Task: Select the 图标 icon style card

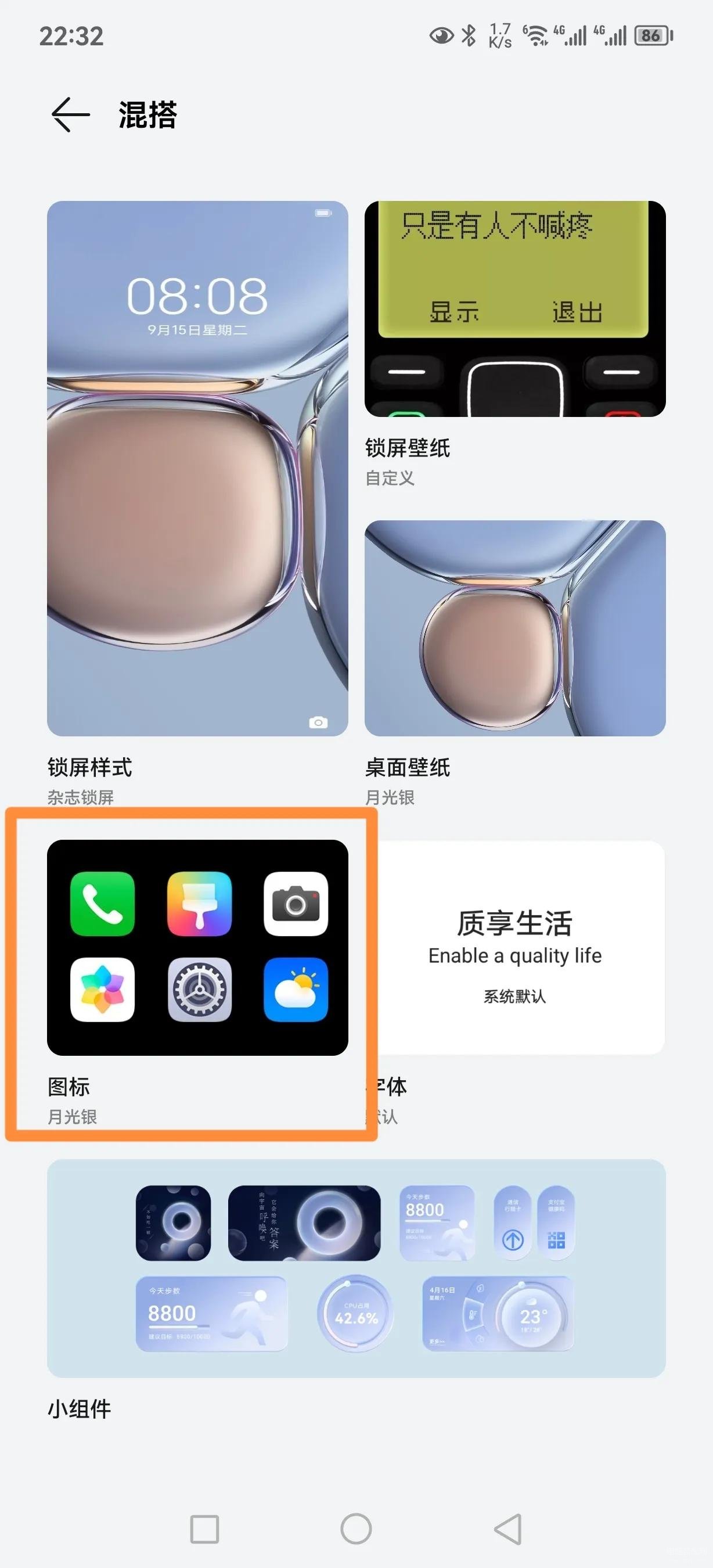Action: 197,947
